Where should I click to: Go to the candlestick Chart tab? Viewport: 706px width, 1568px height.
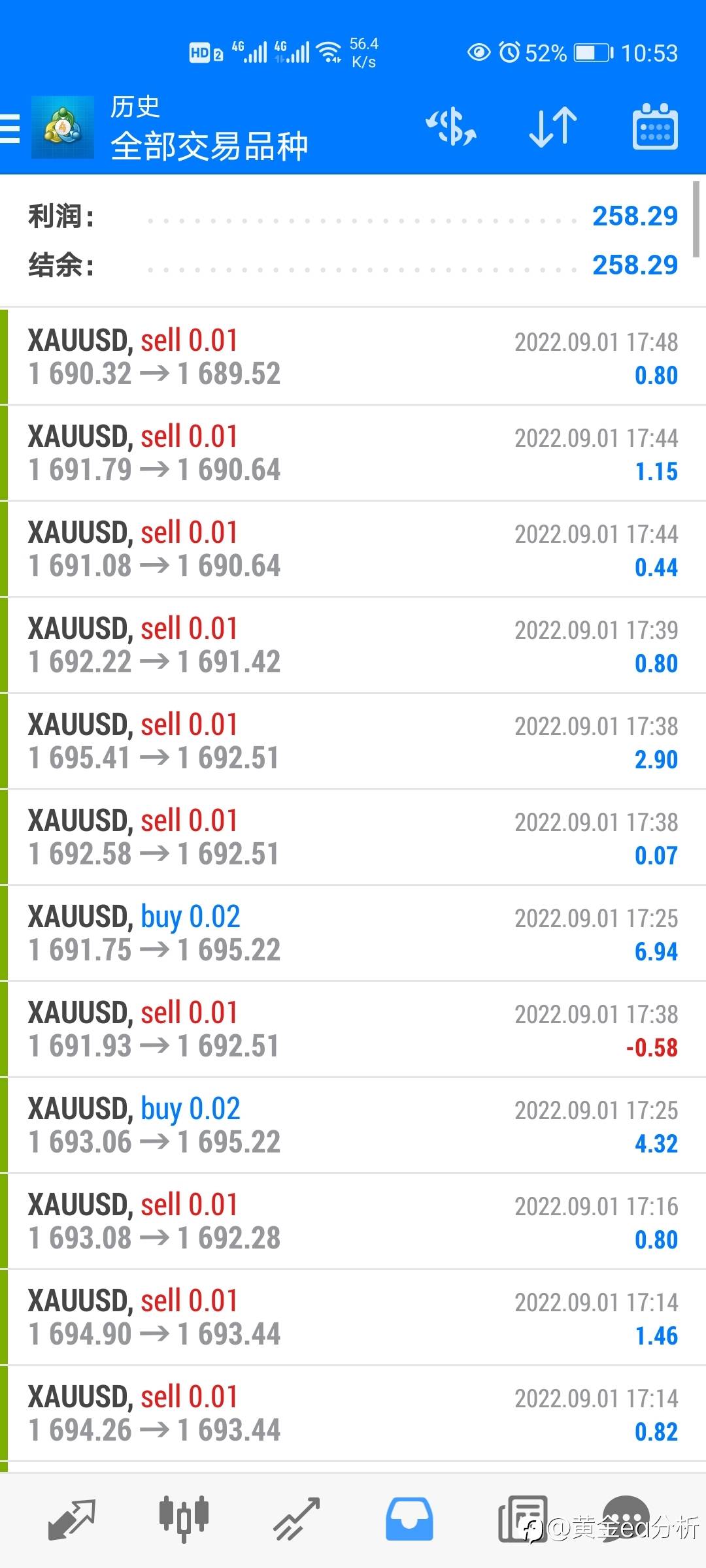[184, 1518]
